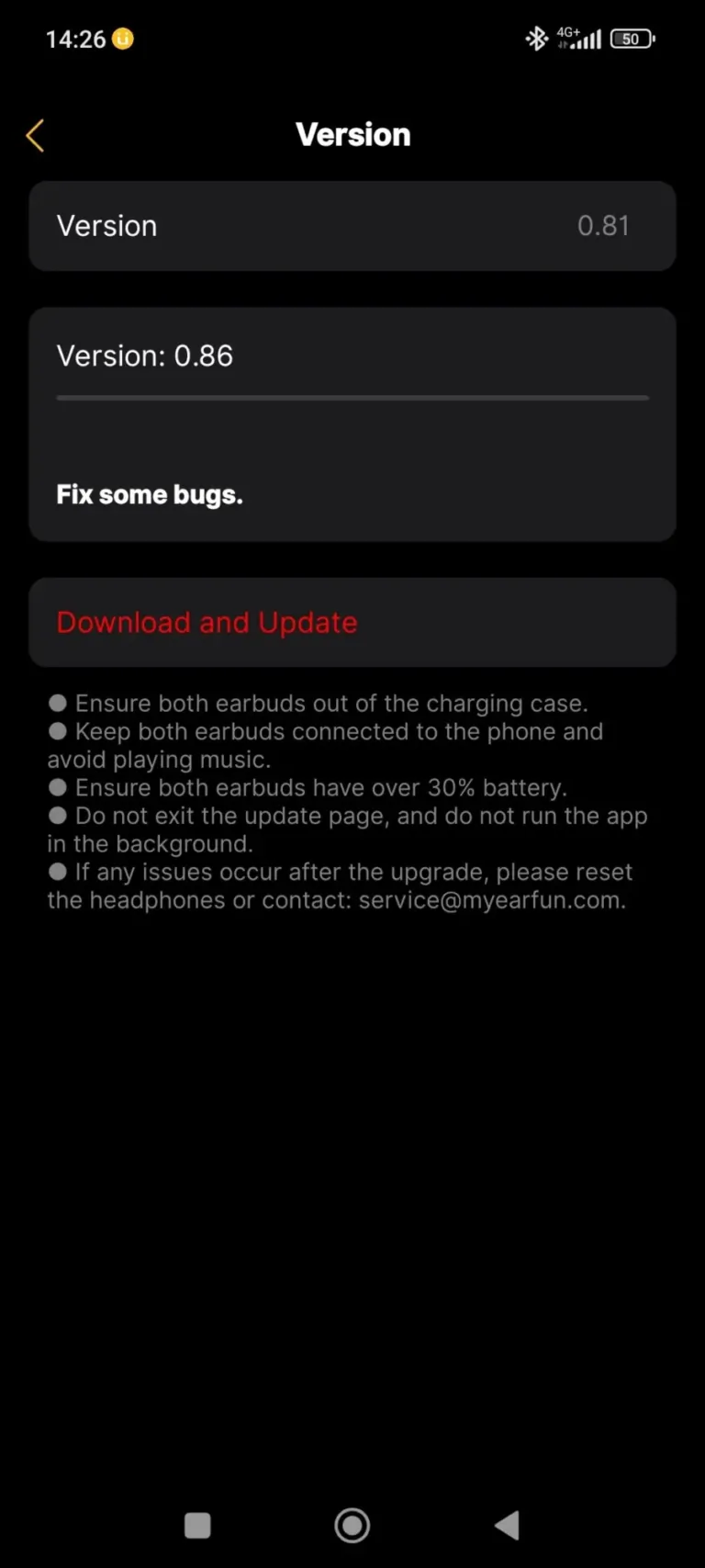Go back using the yellow arrow
The image size is (705, 1568).
[x=35, y=136]
